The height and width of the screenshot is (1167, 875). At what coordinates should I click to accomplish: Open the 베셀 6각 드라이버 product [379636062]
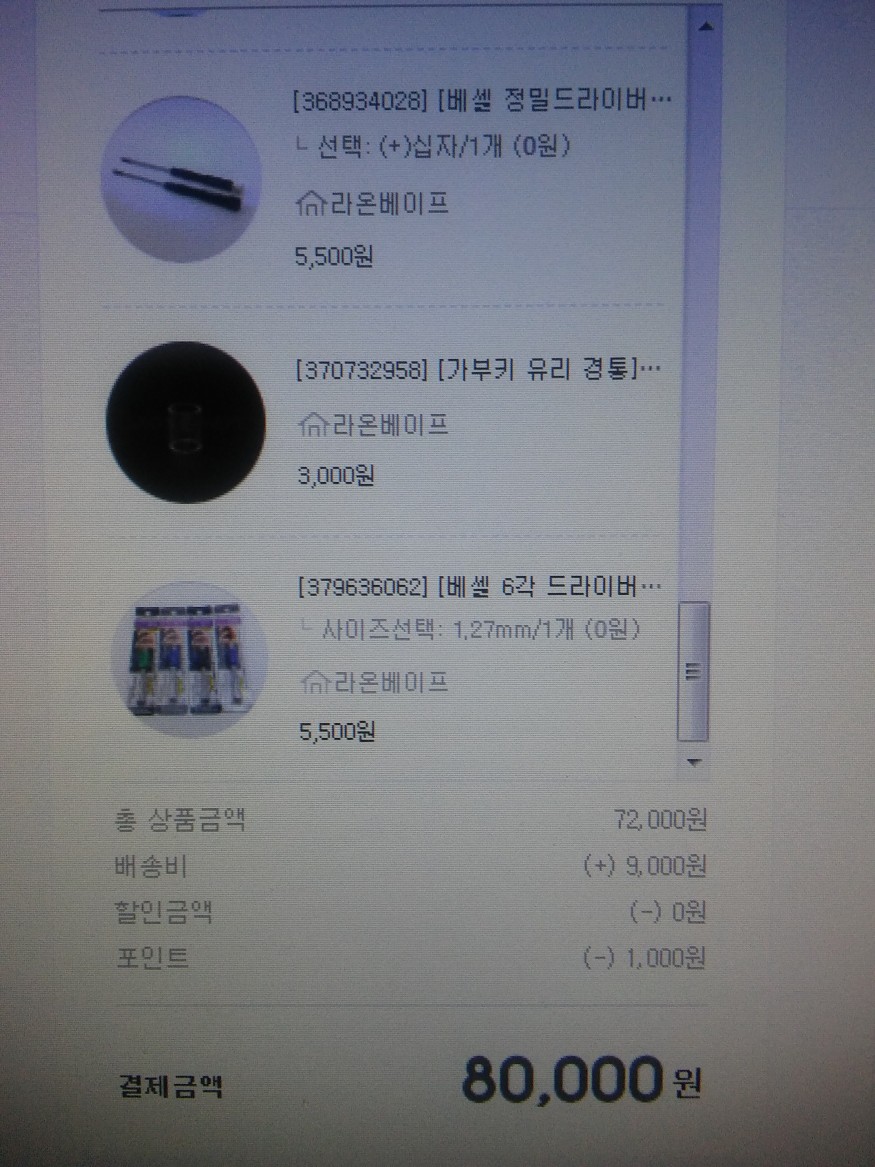480,585
